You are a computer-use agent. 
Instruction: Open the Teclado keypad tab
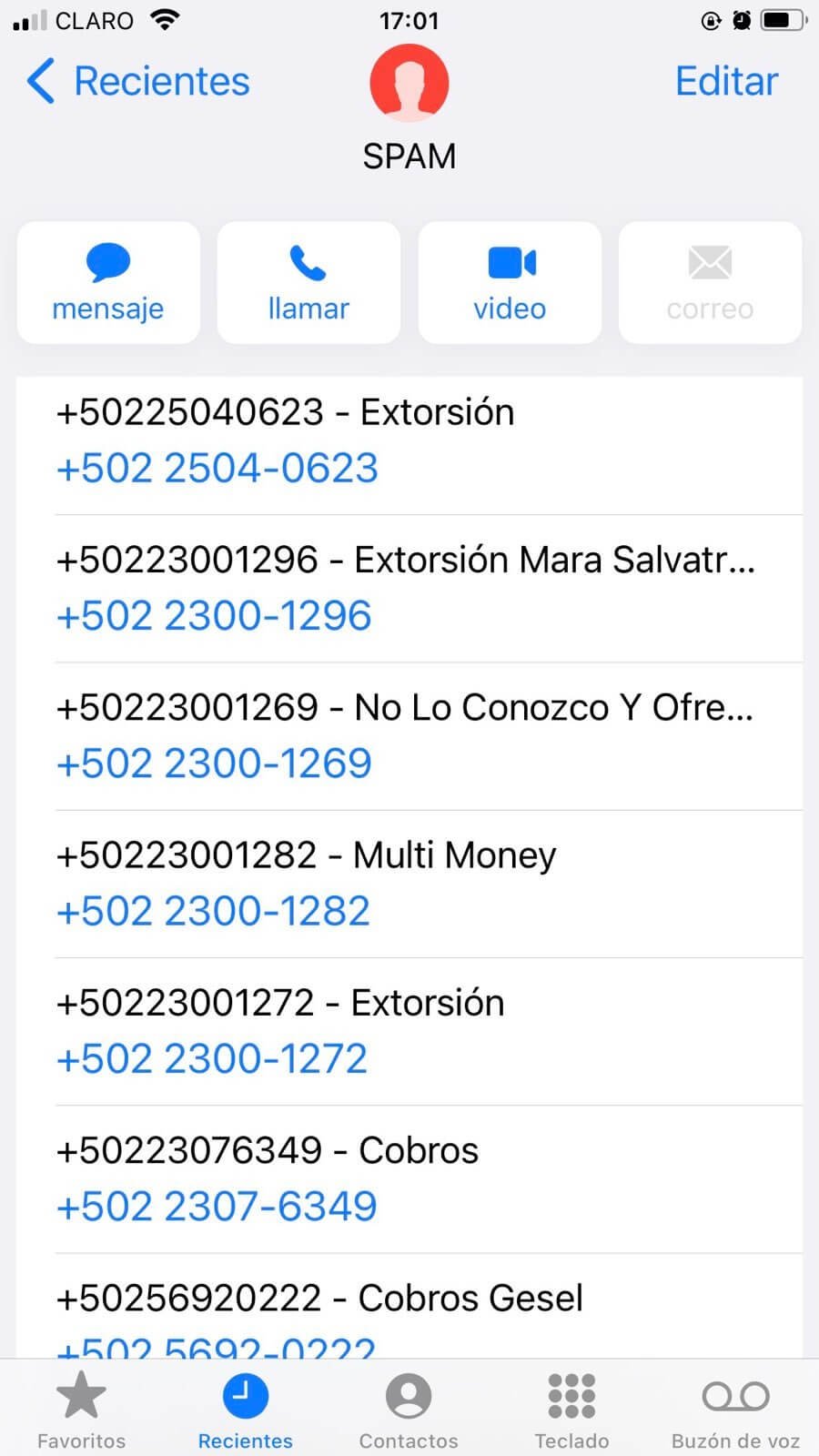coord(571,1410)
